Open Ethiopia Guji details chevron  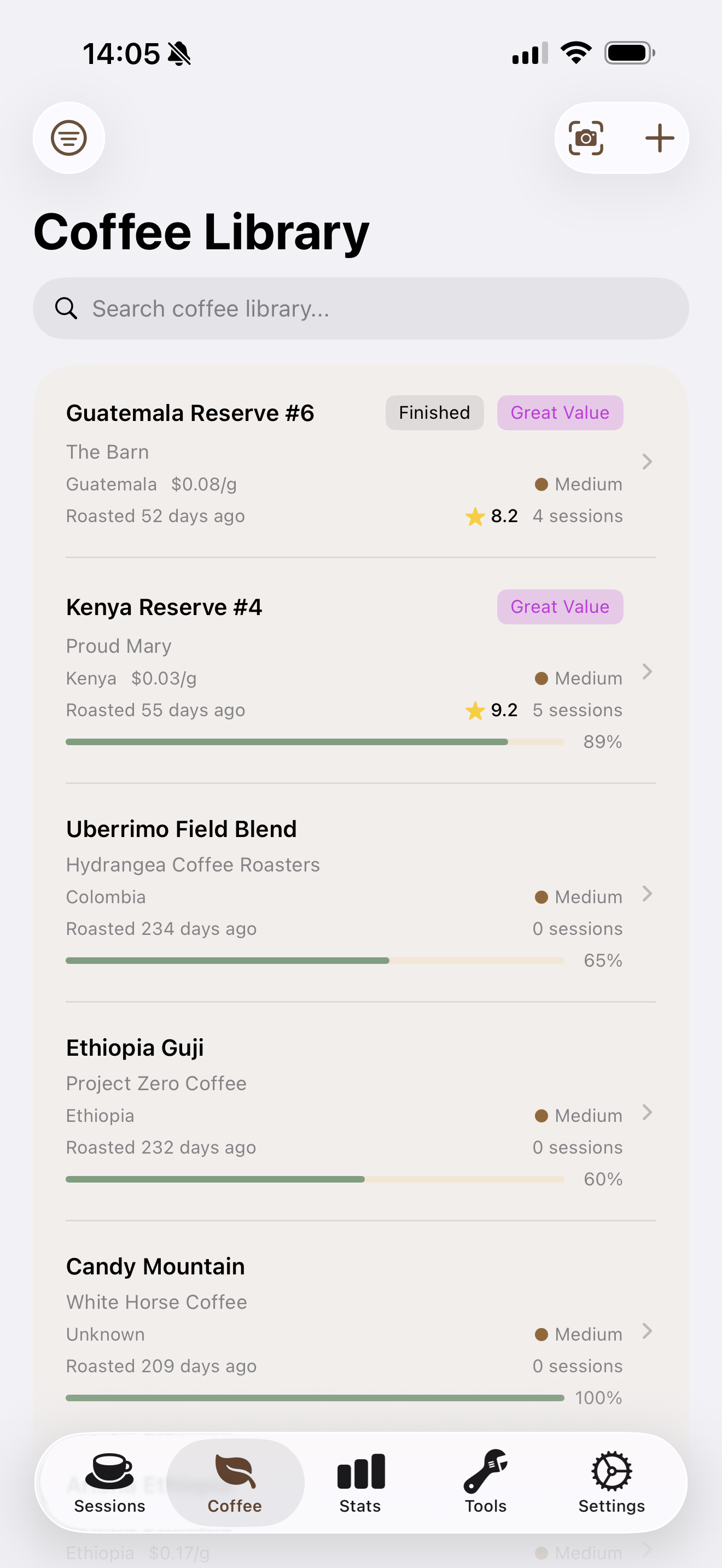pos(647,1113)
